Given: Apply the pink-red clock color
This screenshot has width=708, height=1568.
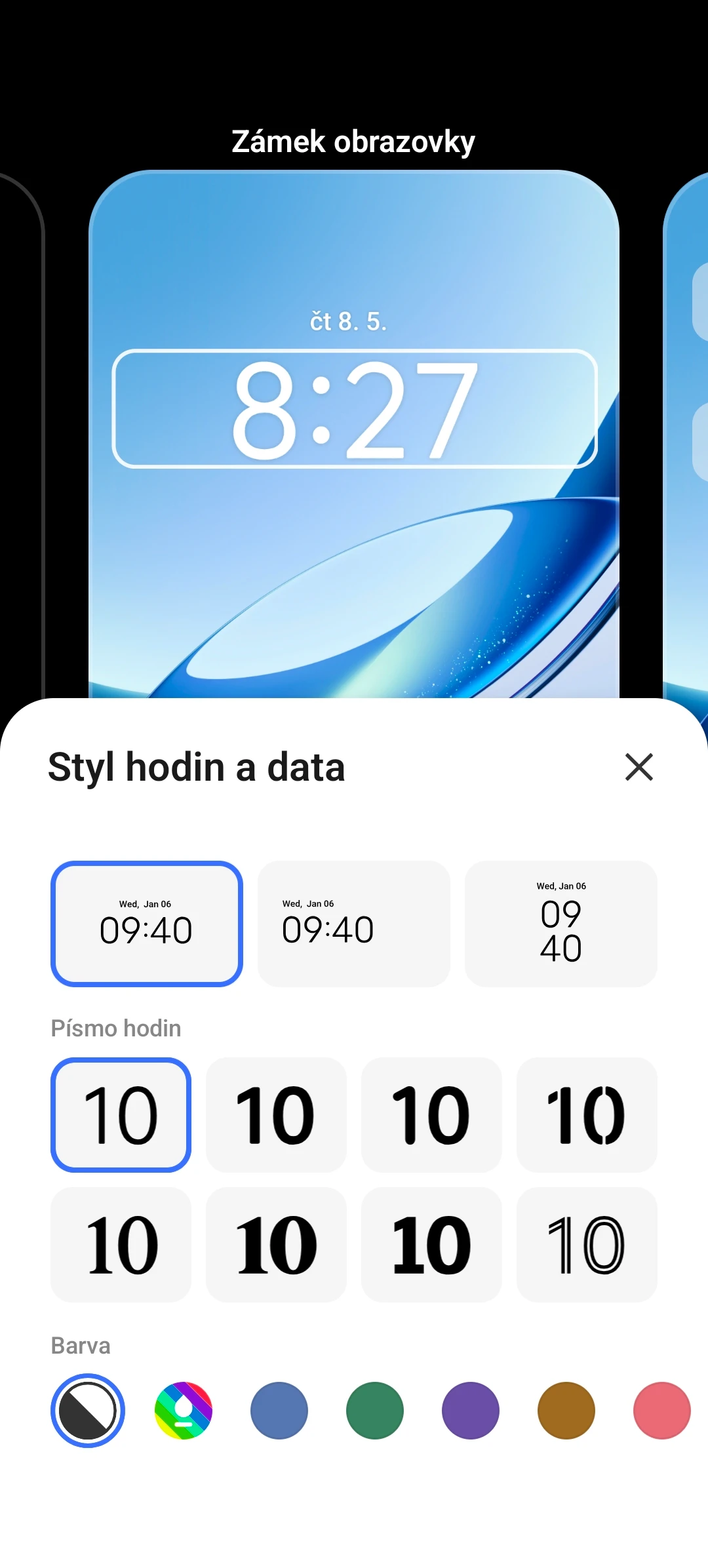Looking at the screenshot, I should (662, 1411).
